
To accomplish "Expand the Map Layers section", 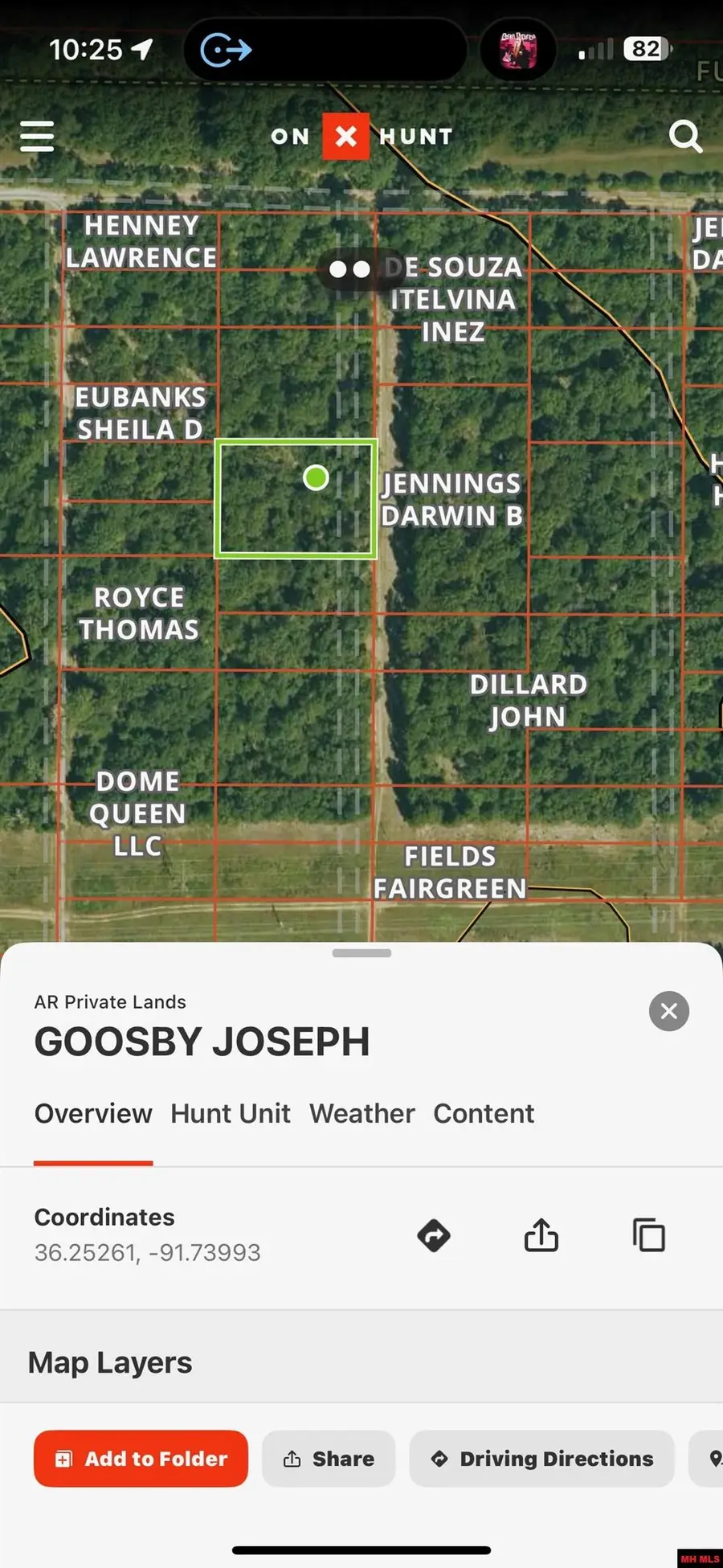I will (109, 1361).
